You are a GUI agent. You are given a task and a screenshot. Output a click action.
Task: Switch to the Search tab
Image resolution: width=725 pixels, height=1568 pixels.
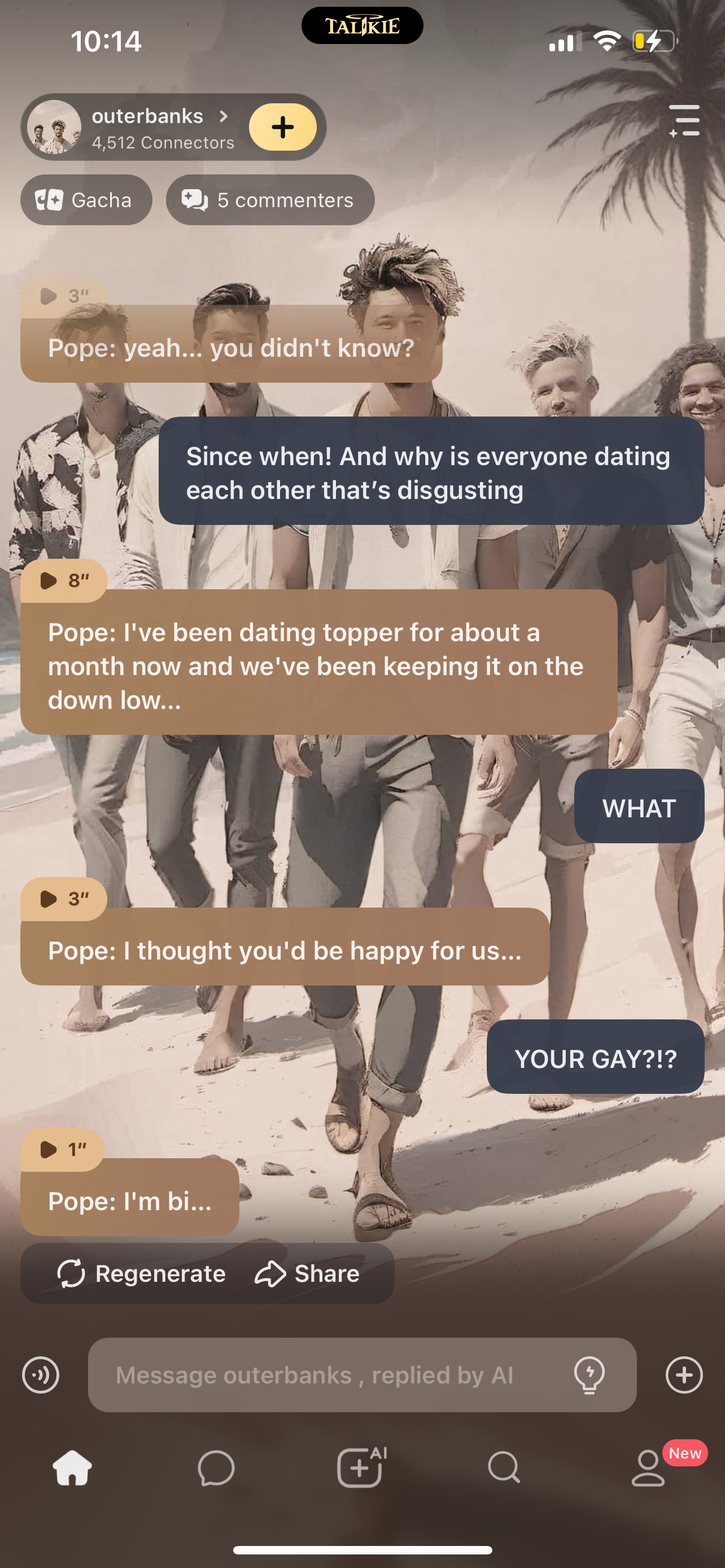pos(504,1468)
